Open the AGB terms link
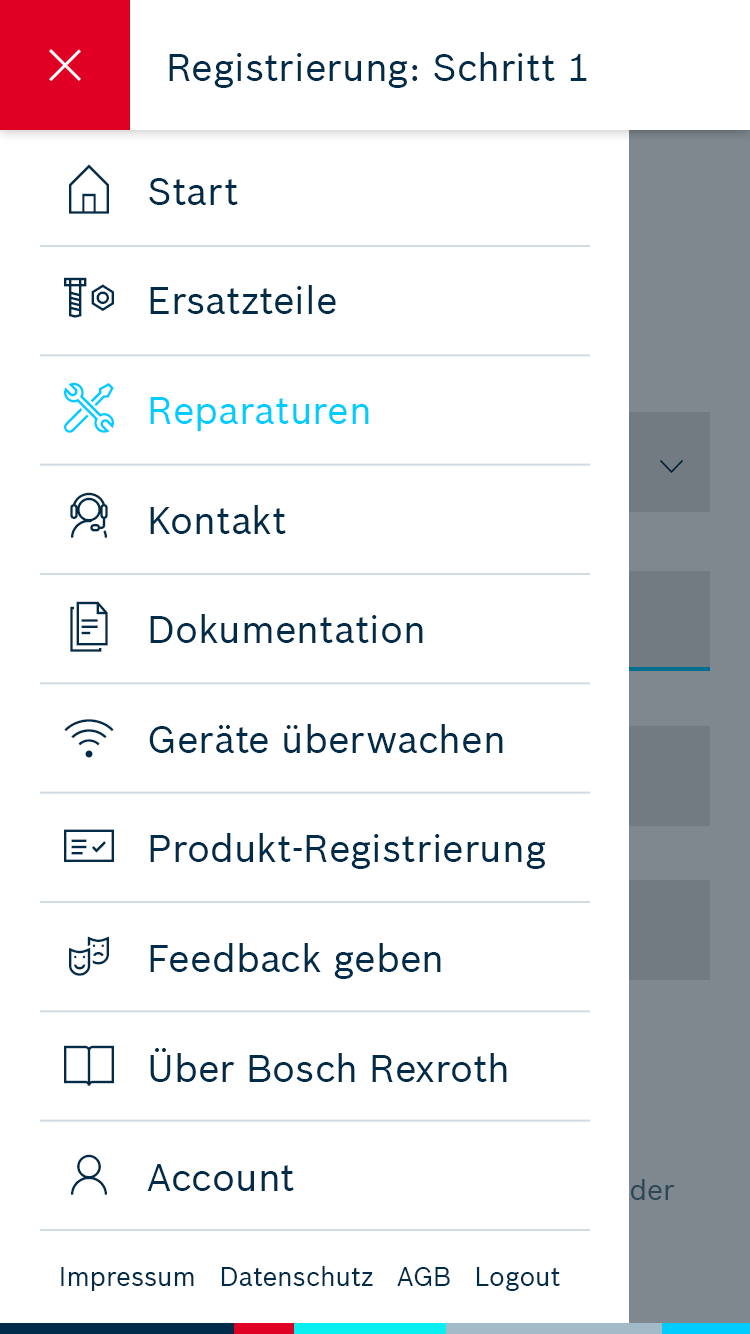This screenshot has height=1334, width=750. point(423,1276)
